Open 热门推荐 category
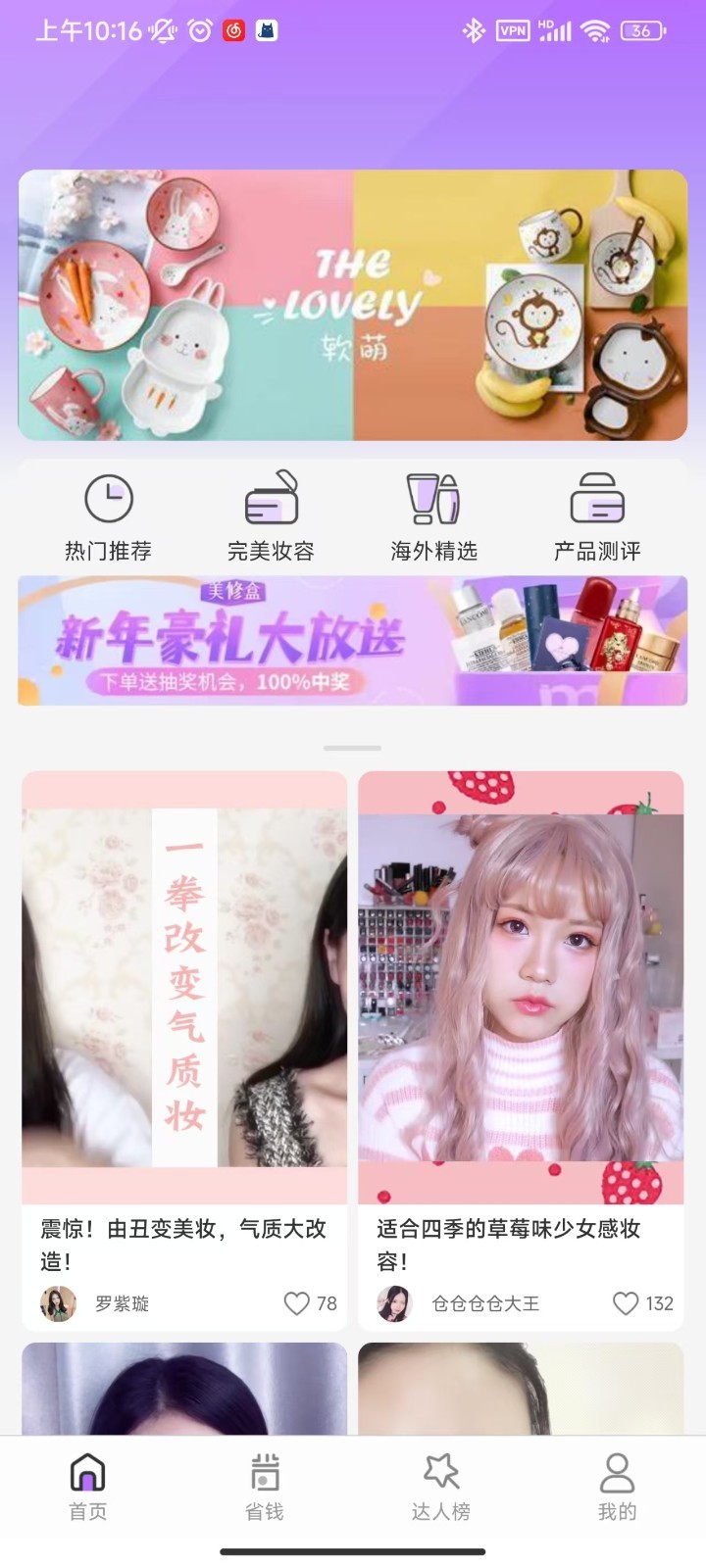This screenshot has height=1568, width=706. tap(108, 516)
